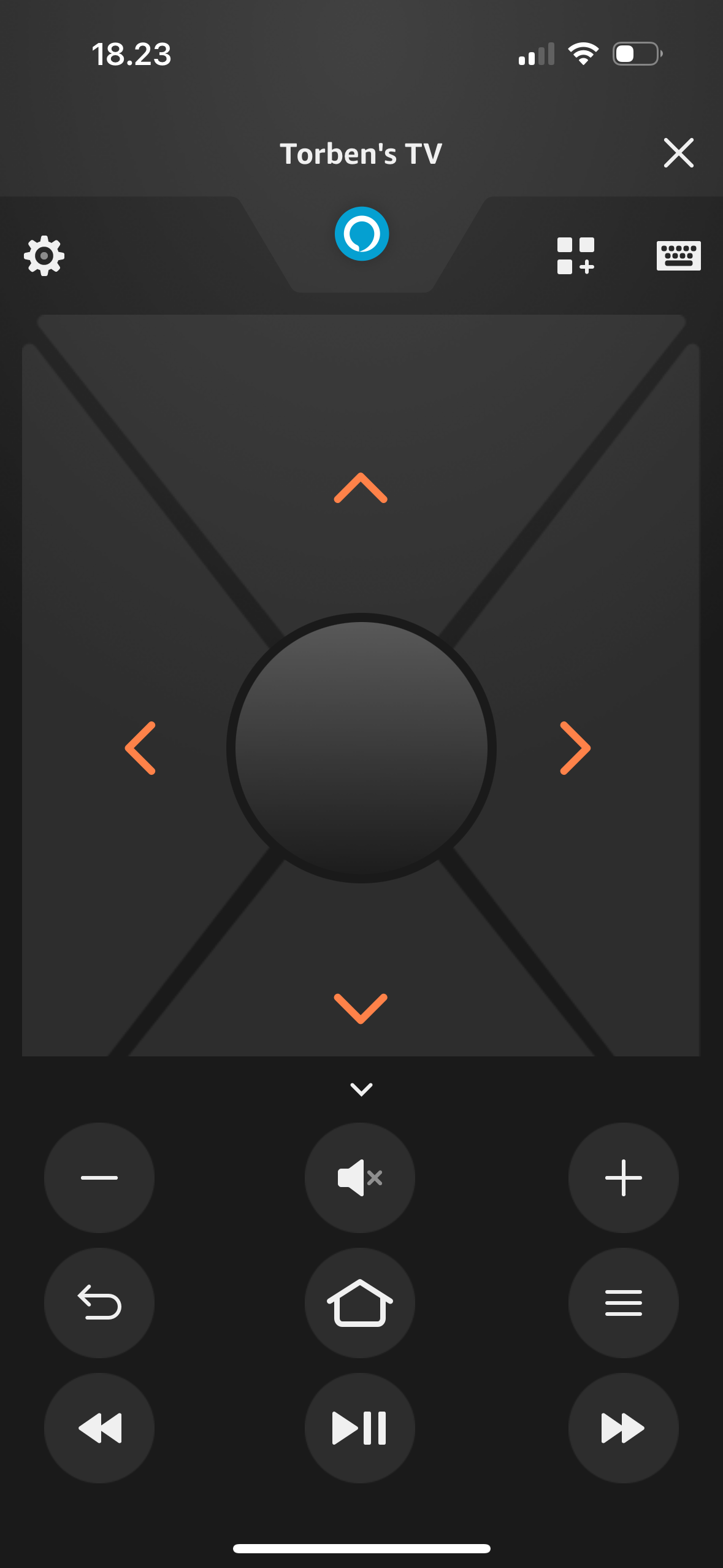Lower the volume with minus button
This screenshot has height=1568, width=723.
pos(99,1178)
